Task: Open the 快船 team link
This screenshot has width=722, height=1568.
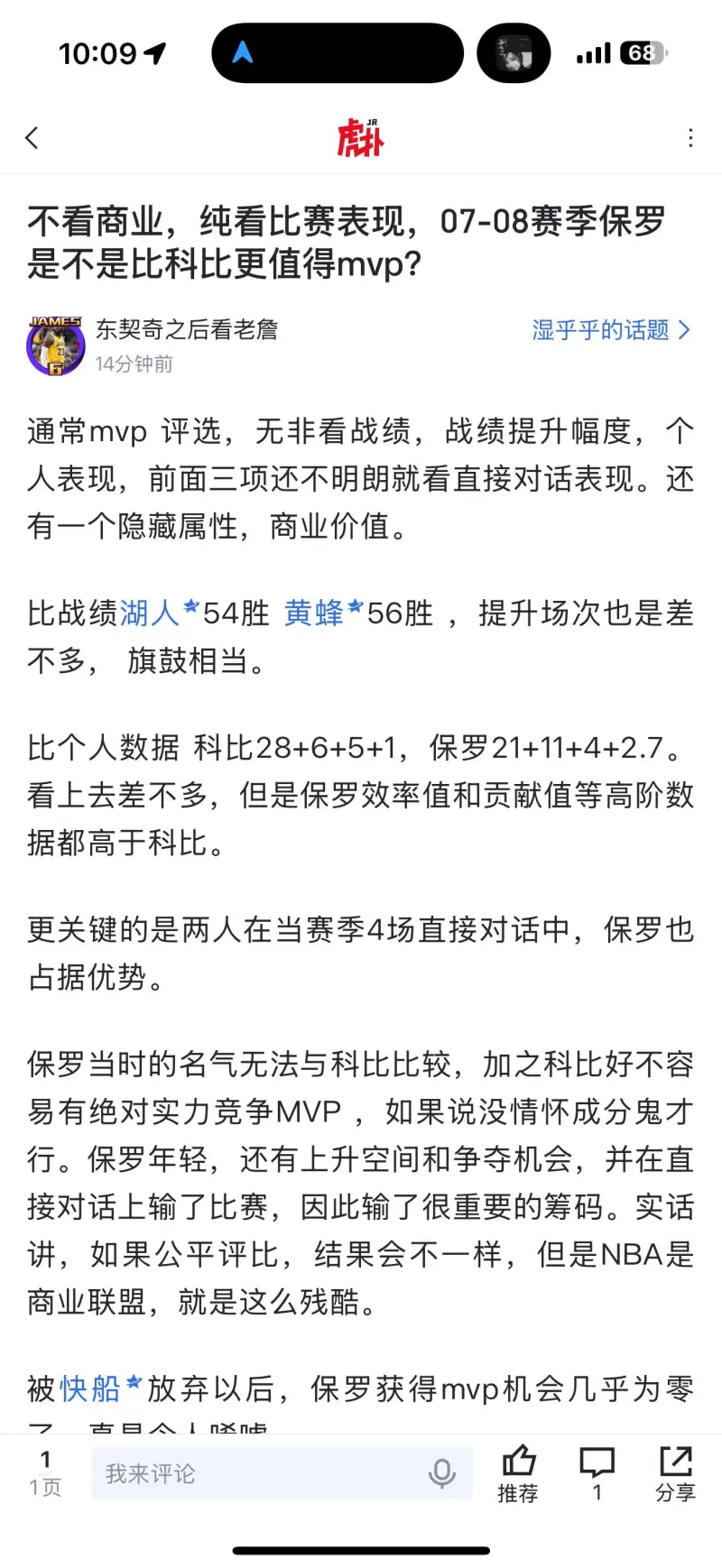Action: tap(91, 1388)
